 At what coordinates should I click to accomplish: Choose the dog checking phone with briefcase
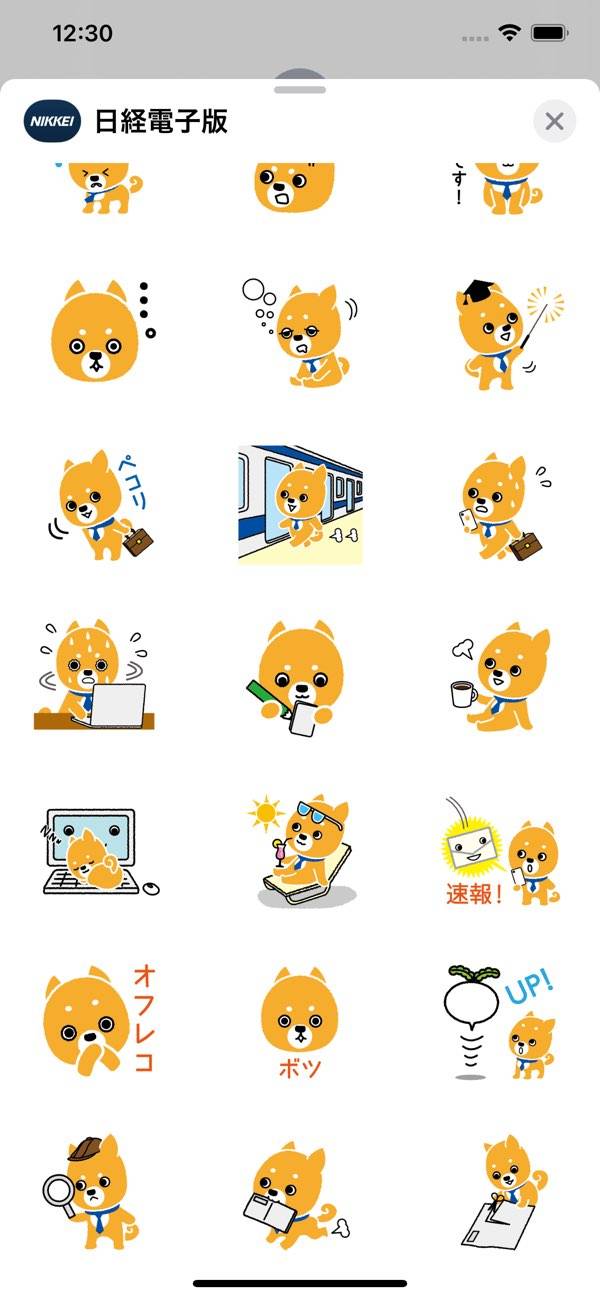(x=502, y=507)
